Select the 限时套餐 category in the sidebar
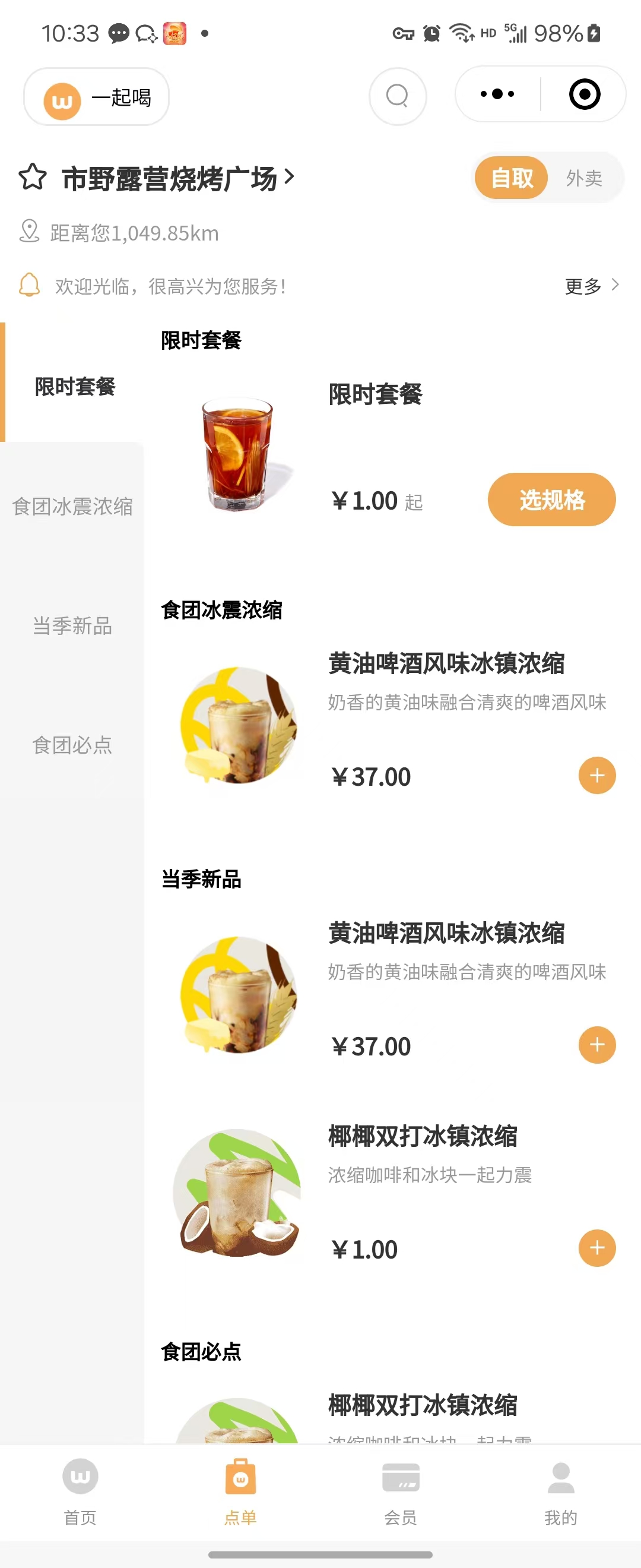 click(x=75, y=387)
